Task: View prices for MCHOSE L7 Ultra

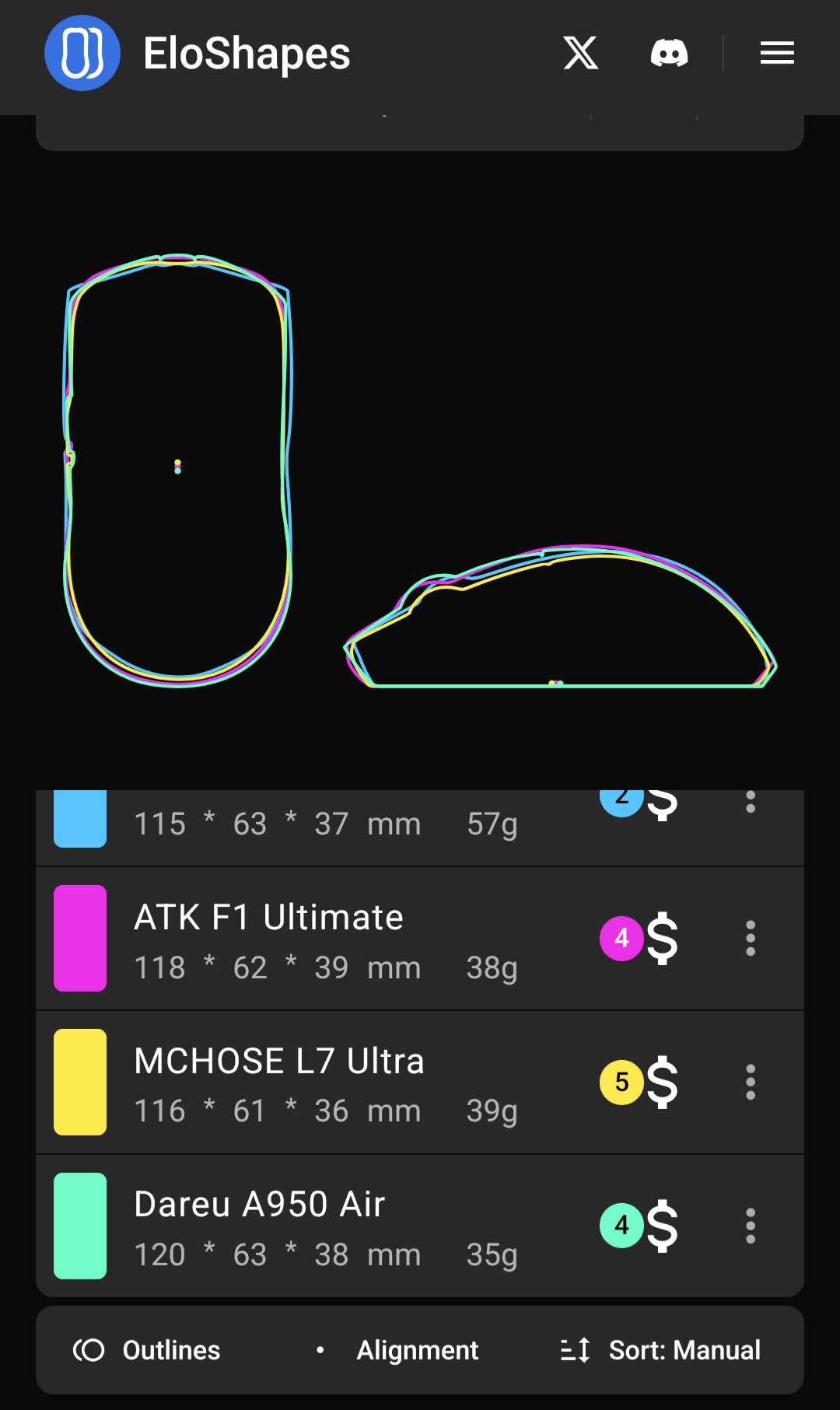Action: (639, 1082)
